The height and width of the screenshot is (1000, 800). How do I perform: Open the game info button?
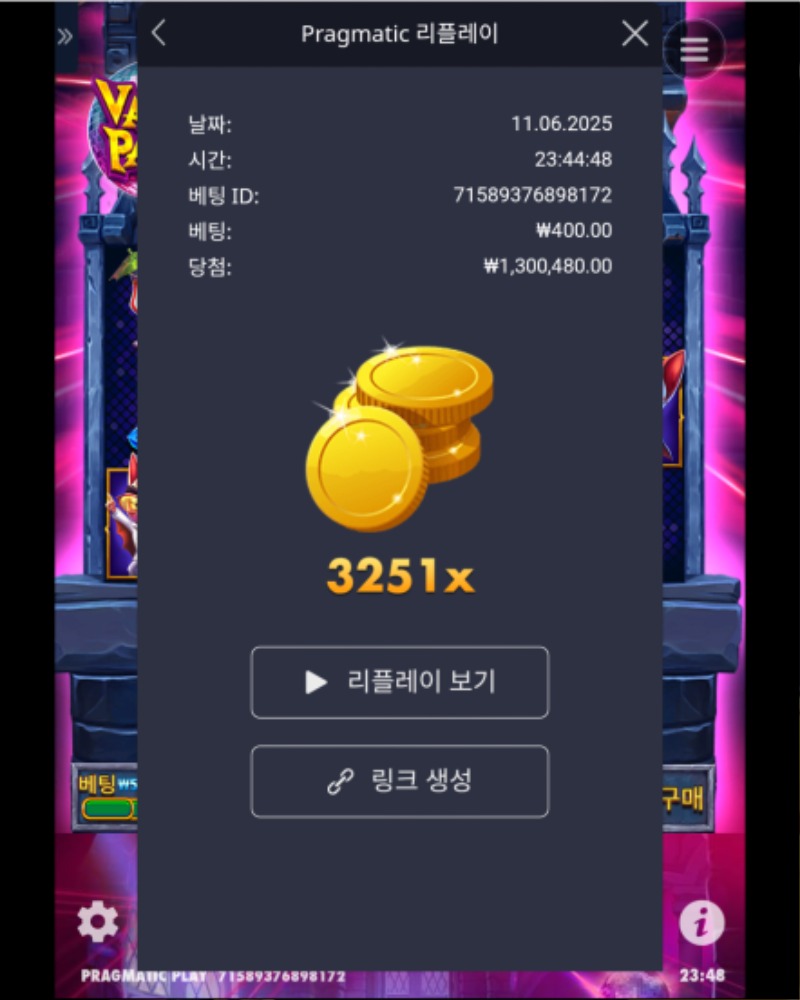click(701, 923)
